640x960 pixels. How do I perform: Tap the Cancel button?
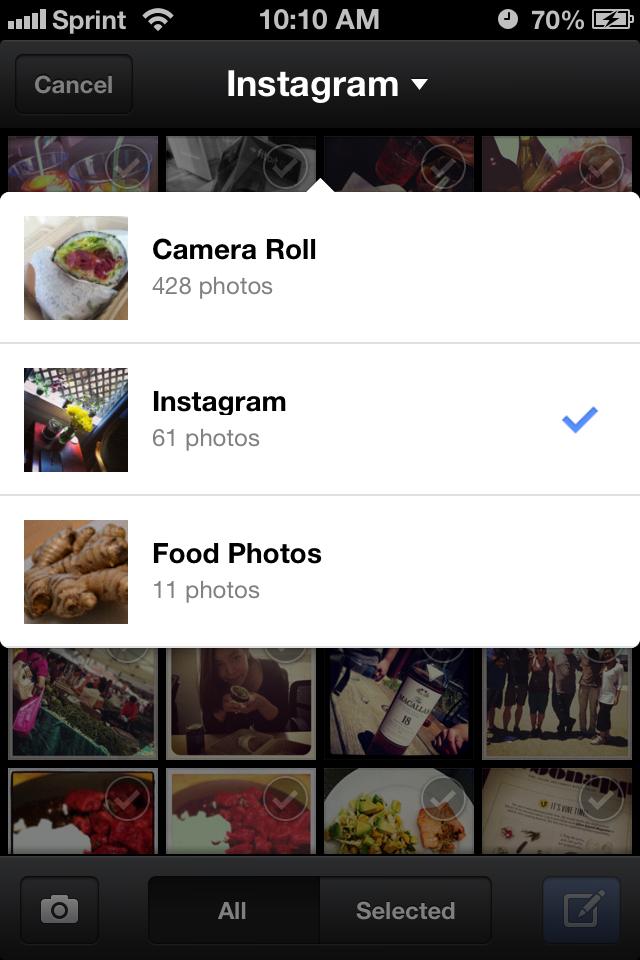click(73, 85)
